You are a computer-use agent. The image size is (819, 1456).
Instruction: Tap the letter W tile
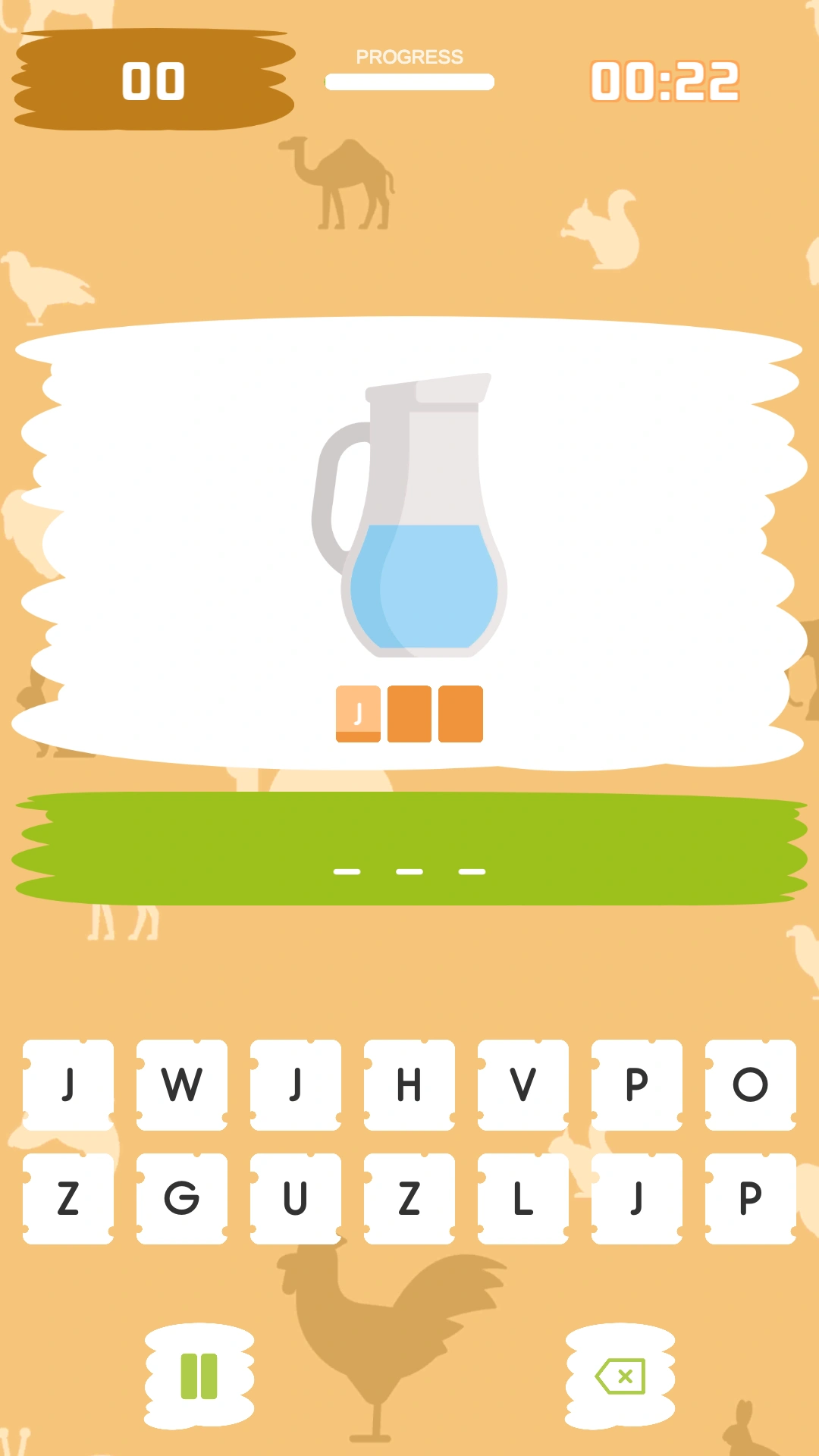[182, 1084]
